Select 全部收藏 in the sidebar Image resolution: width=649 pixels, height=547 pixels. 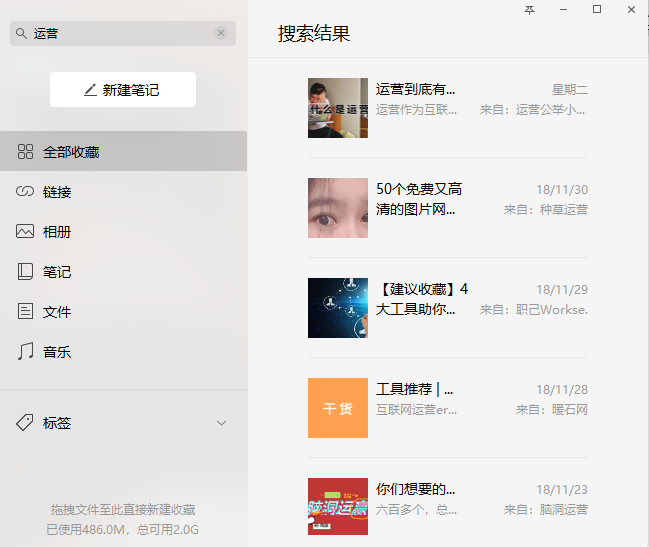click(x=71, y=152)
